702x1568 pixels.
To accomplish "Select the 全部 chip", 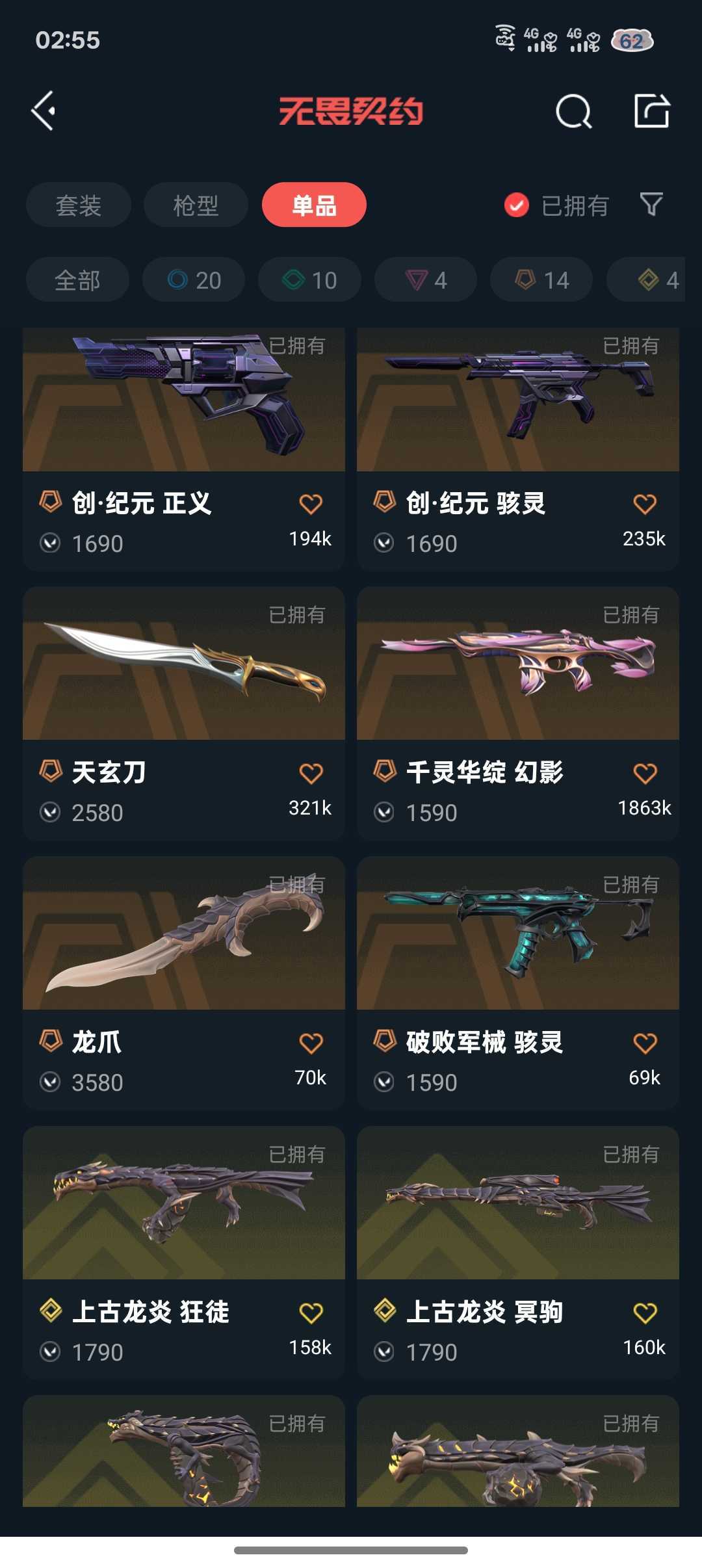I will 77,280.
